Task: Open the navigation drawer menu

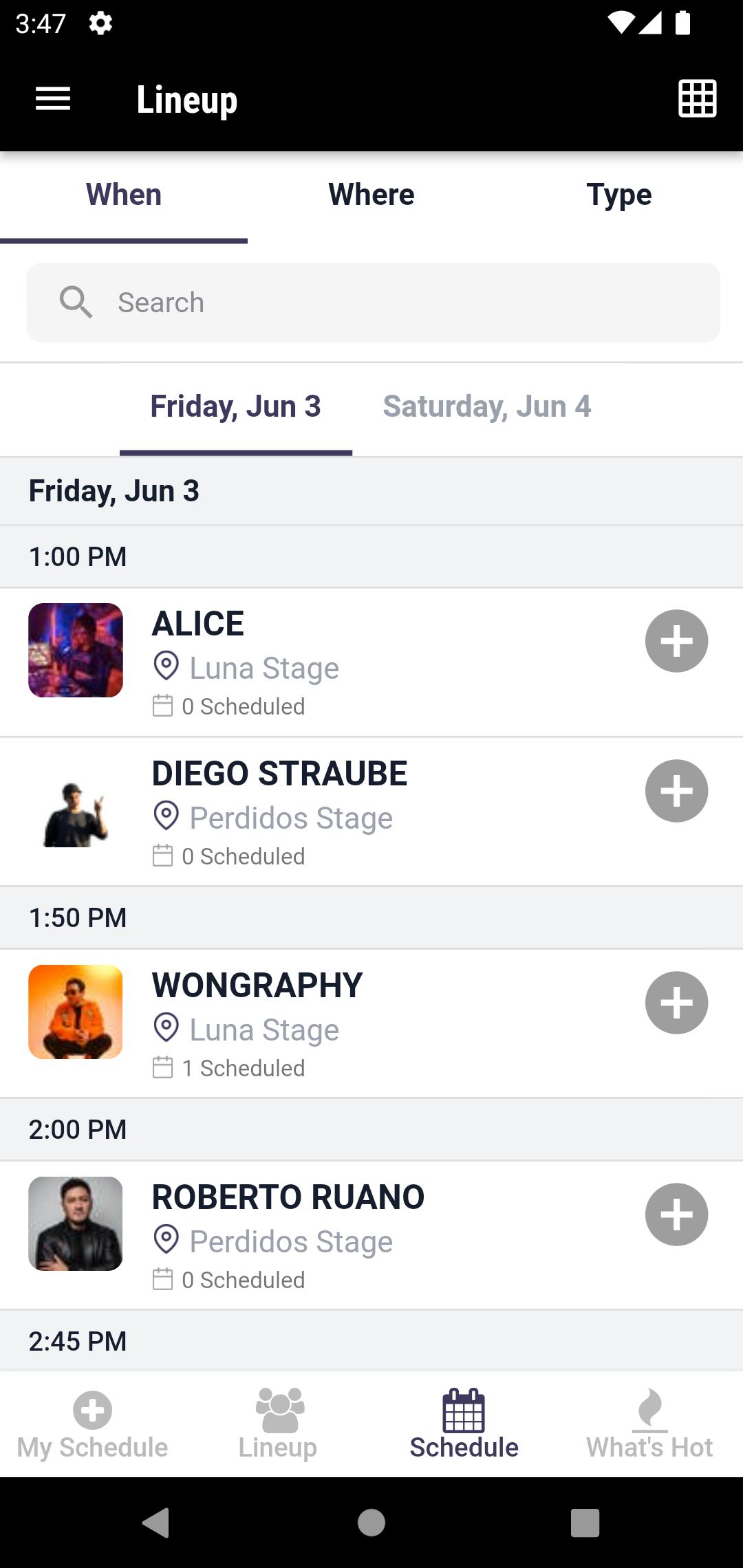Action: [x=52, y=98]
